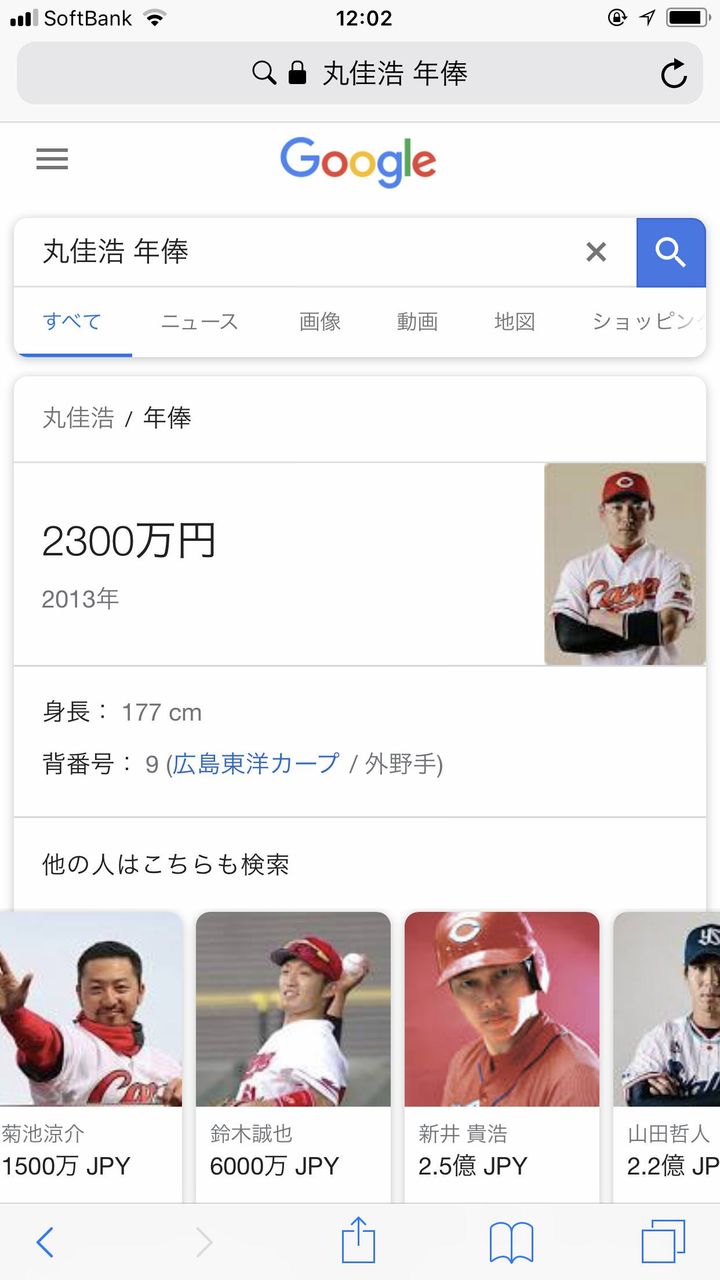Switch to the ニュース tab

click(x=200, y=322)
